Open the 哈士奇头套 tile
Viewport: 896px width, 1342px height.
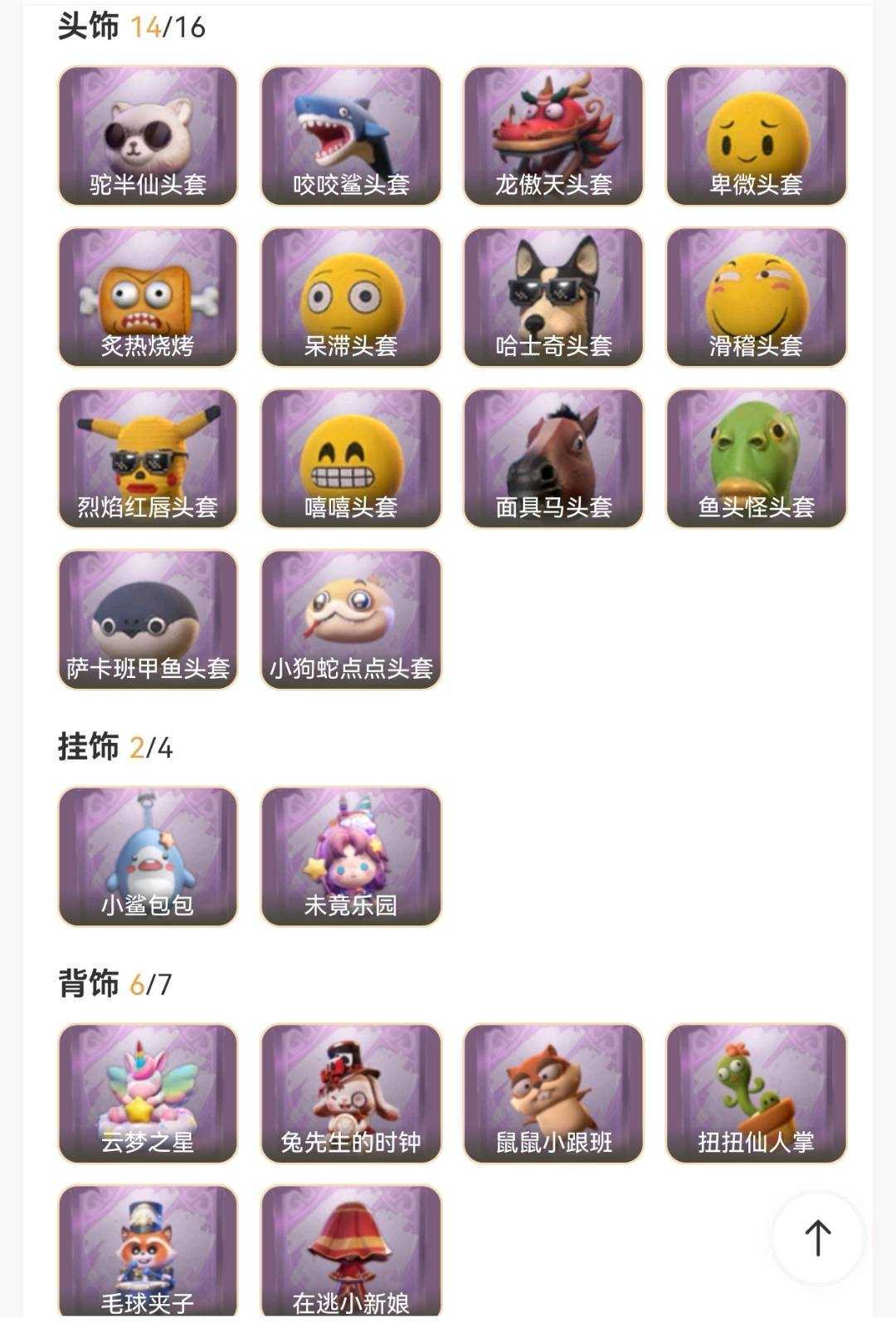pos(553,297)
